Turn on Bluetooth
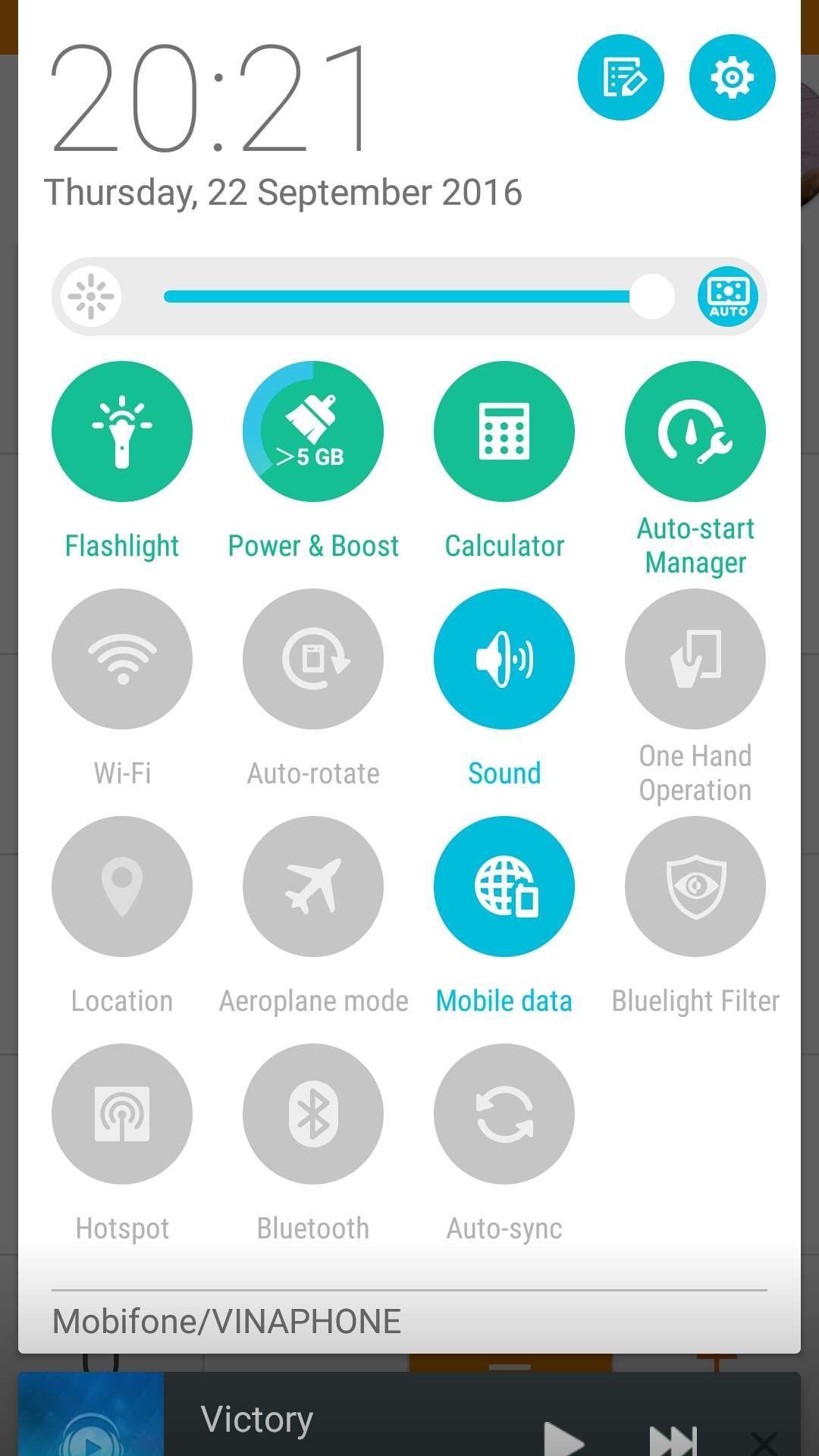819x1456 pixels. (313, 1114)
